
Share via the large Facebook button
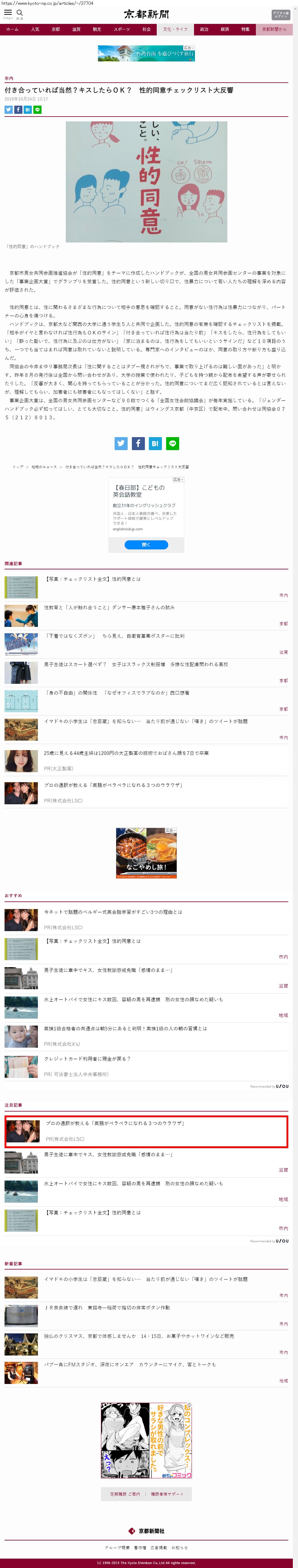[x=138, y=444]
